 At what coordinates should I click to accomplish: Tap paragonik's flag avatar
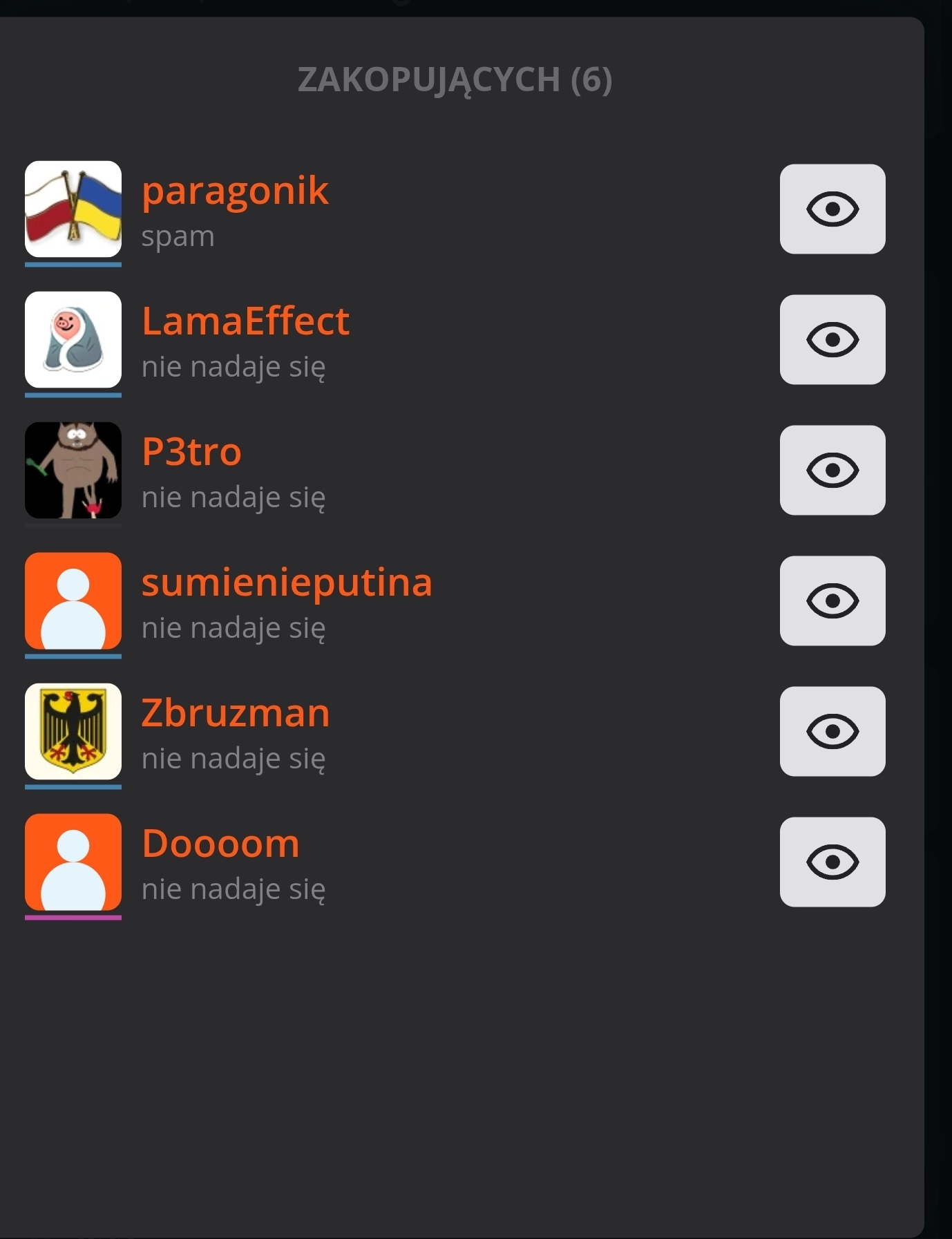[x=73, y=209]
